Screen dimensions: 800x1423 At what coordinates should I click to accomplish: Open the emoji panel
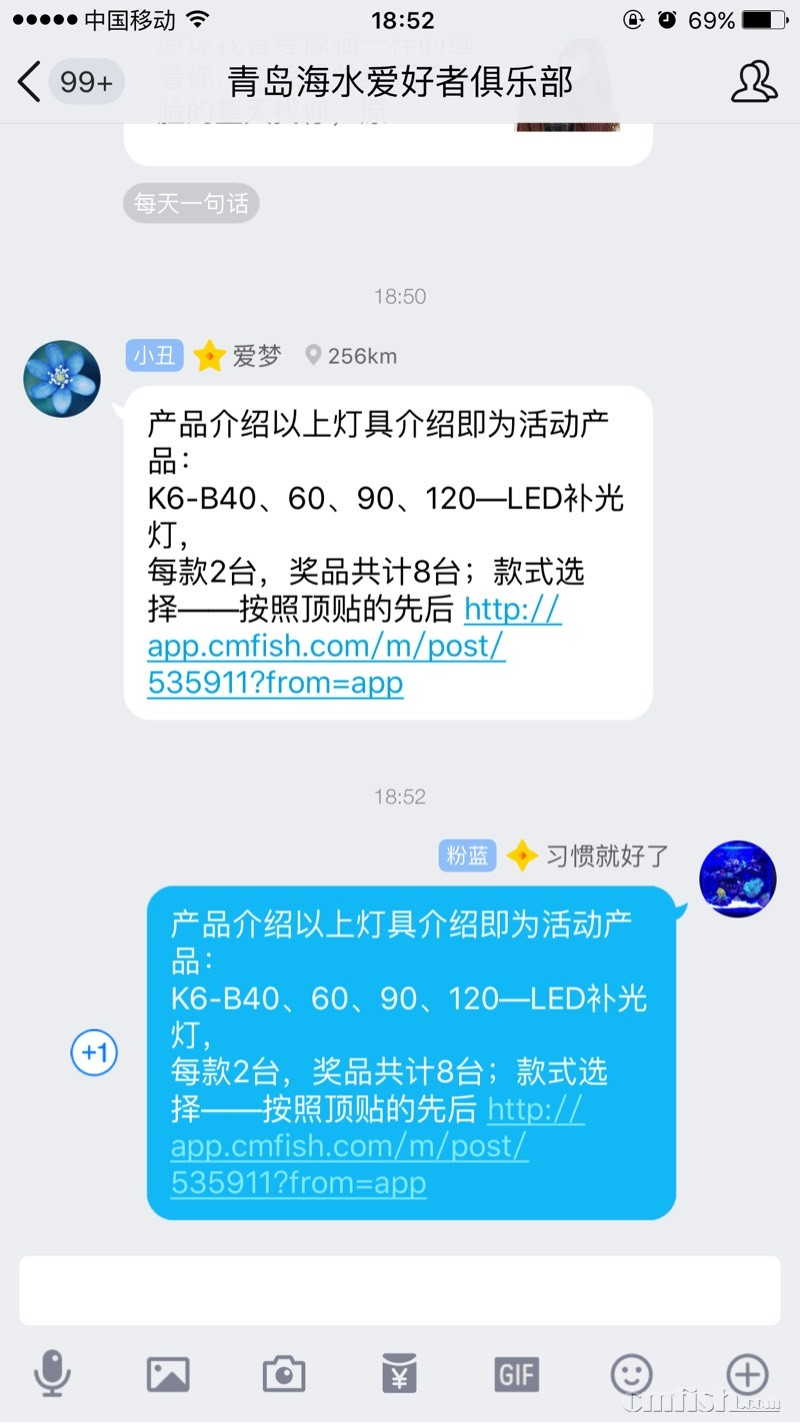[632, 1374]
